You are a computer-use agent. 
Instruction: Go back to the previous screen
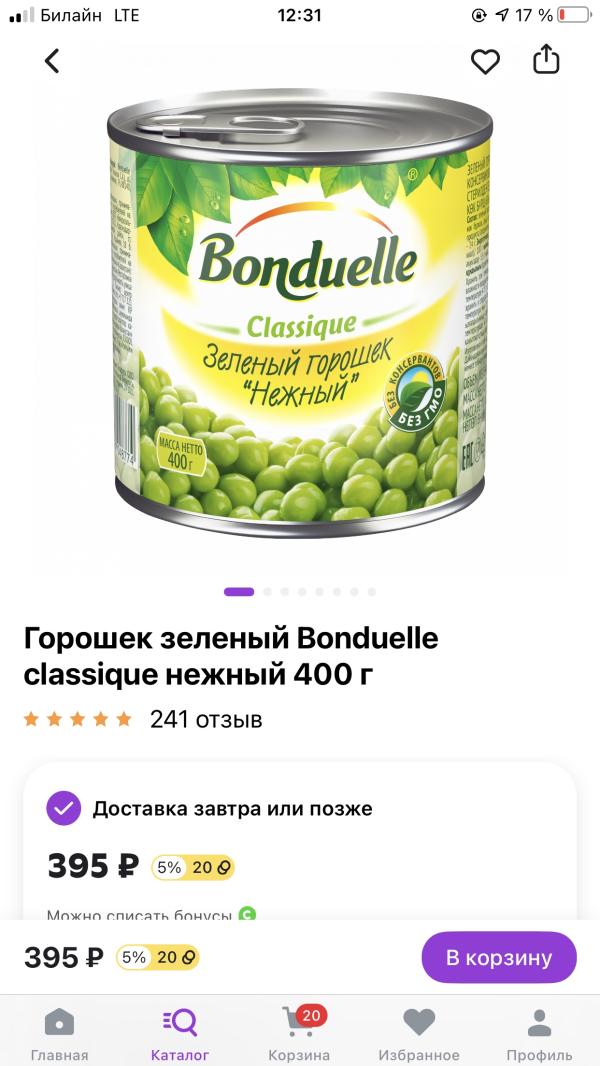point(52,61)
